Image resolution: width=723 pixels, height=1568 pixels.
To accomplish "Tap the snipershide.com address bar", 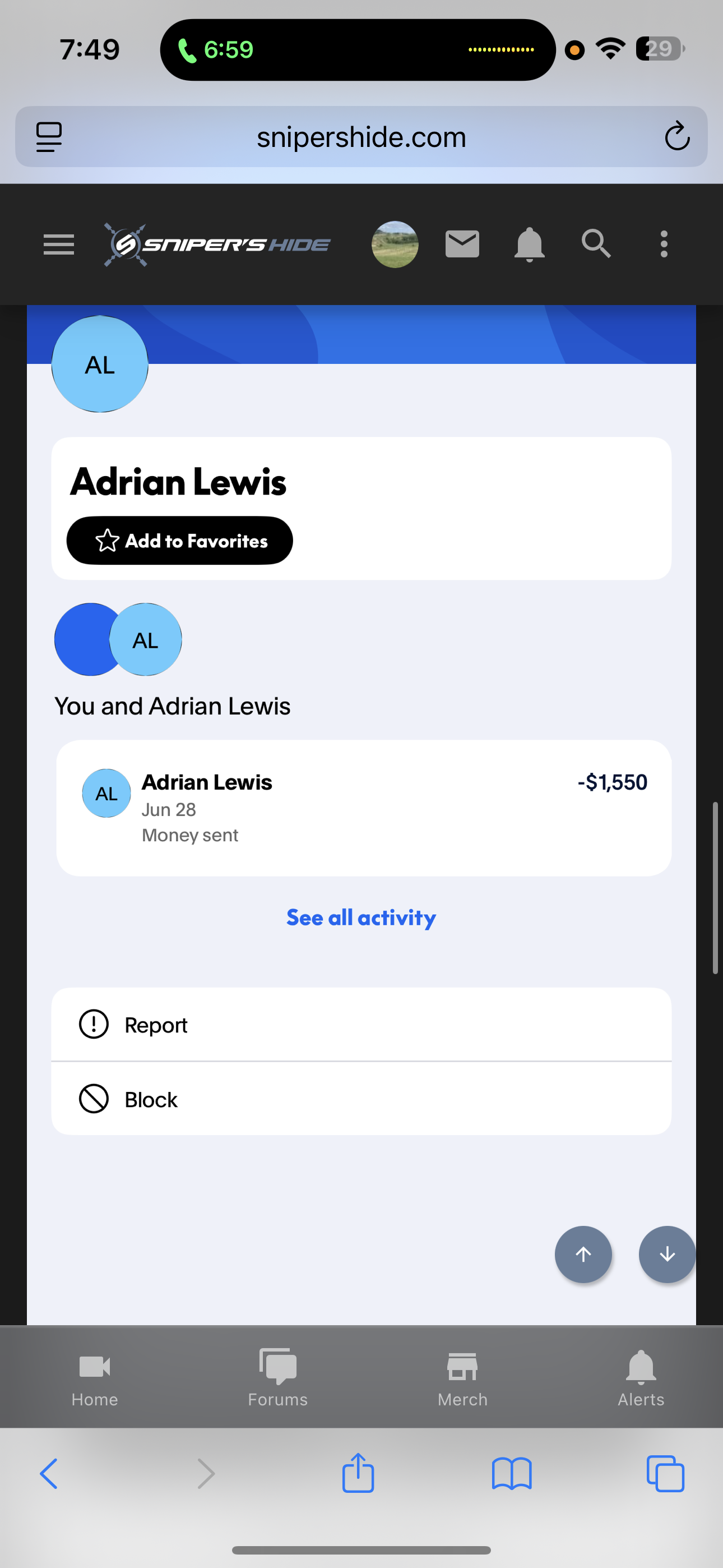I will pos(361,137).
